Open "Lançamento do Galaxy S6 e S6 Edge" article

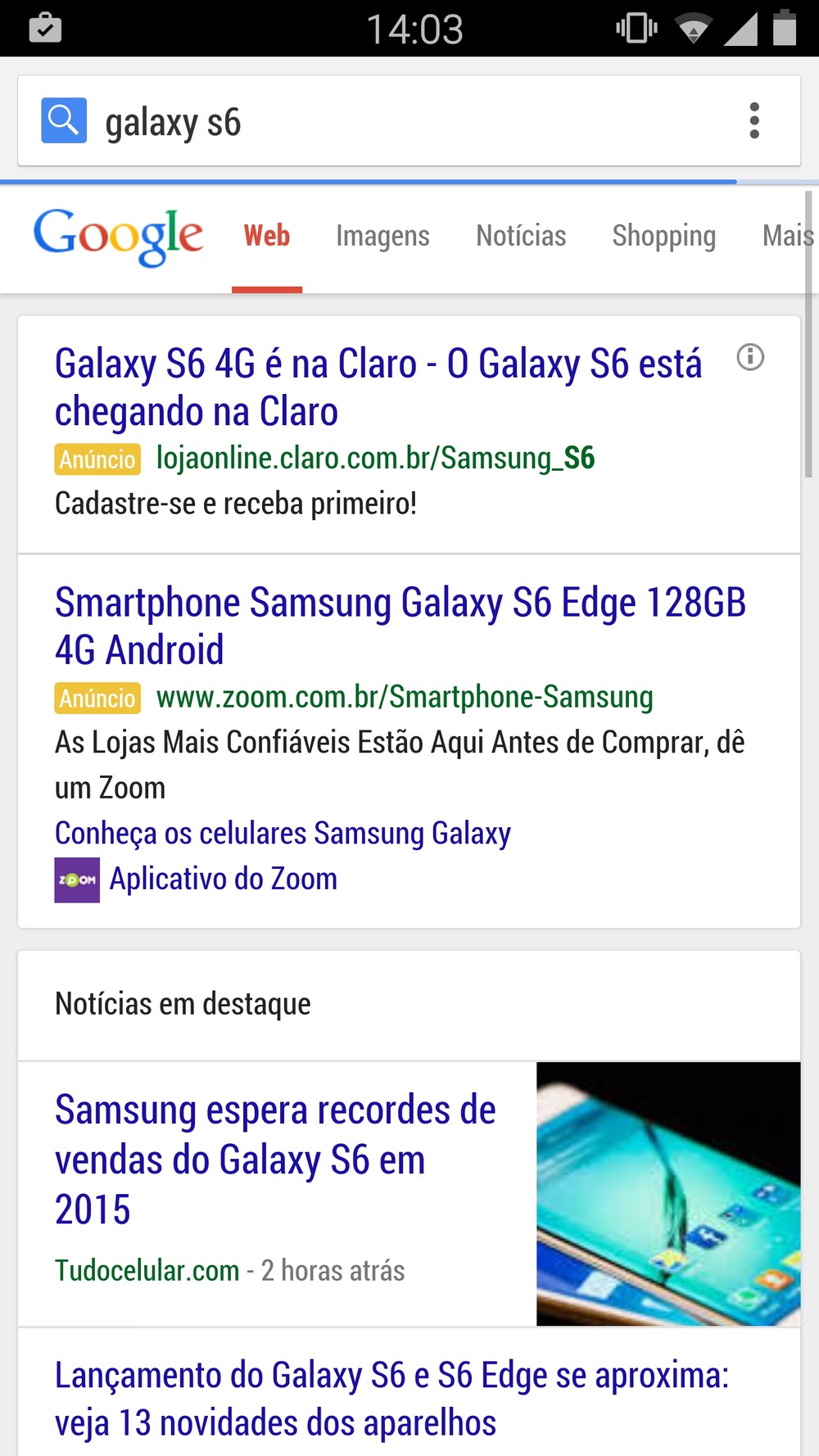391,1399
